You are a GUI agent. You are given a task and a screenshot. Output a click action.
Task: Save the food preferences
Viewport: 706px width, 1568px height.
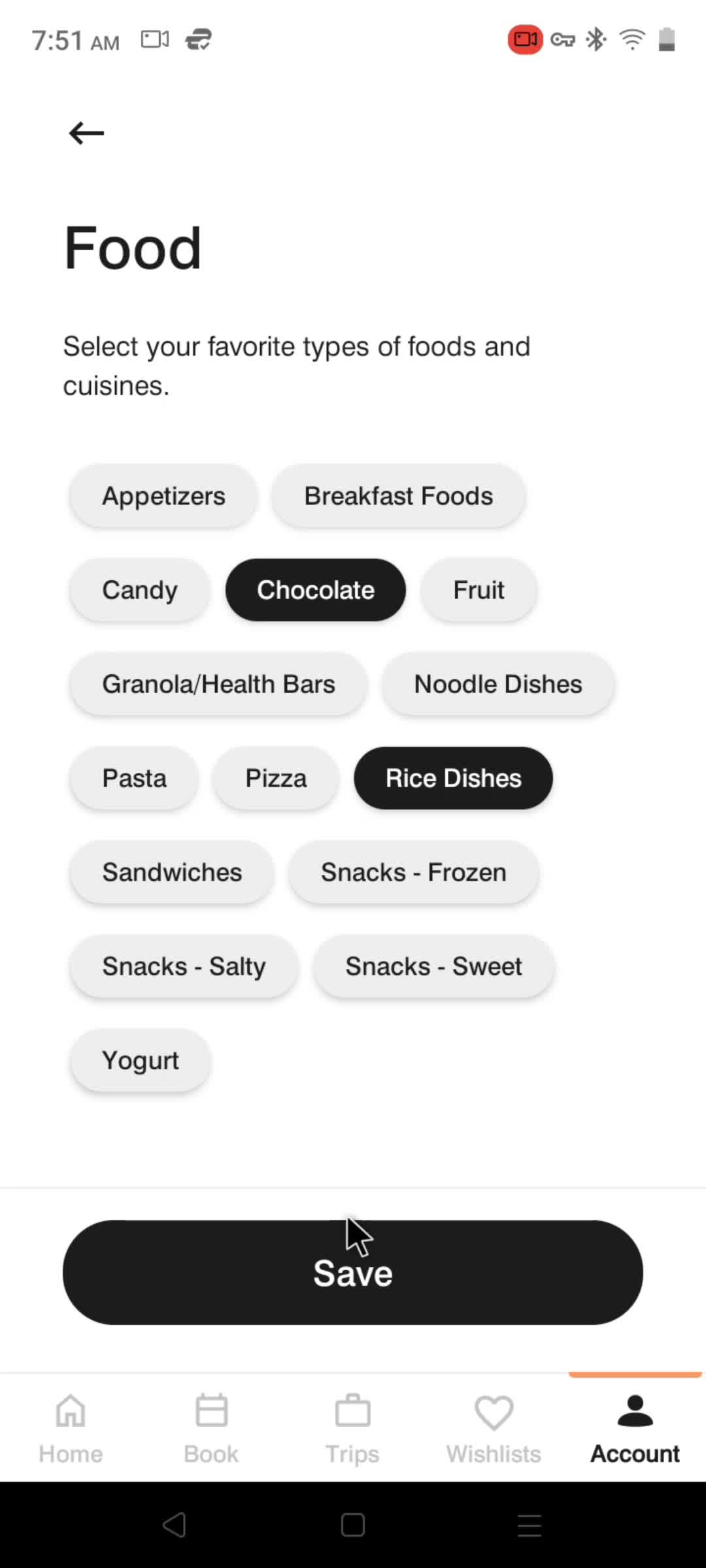tap(353, 1273)
